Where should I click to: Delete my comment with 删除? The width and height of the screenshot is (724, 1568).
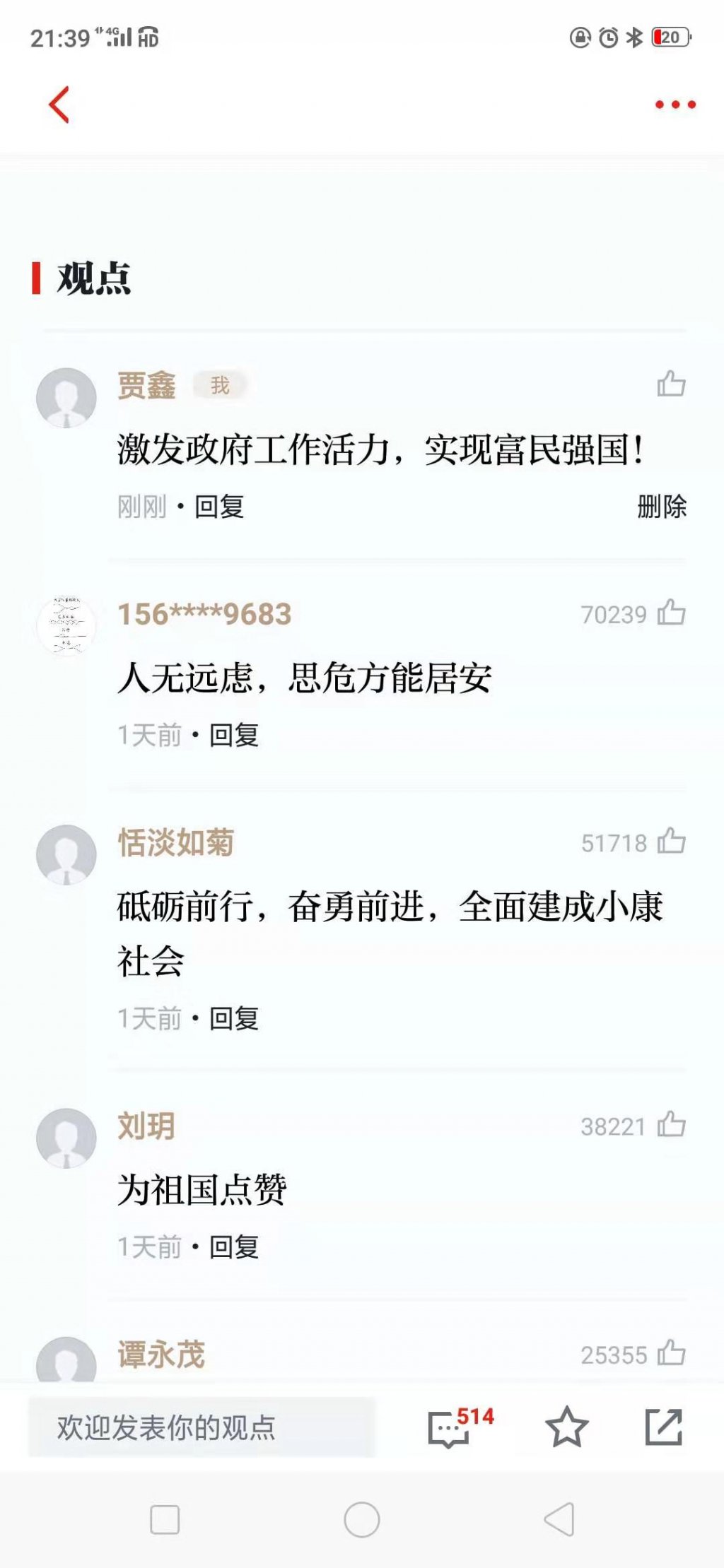tap(661, 507)
